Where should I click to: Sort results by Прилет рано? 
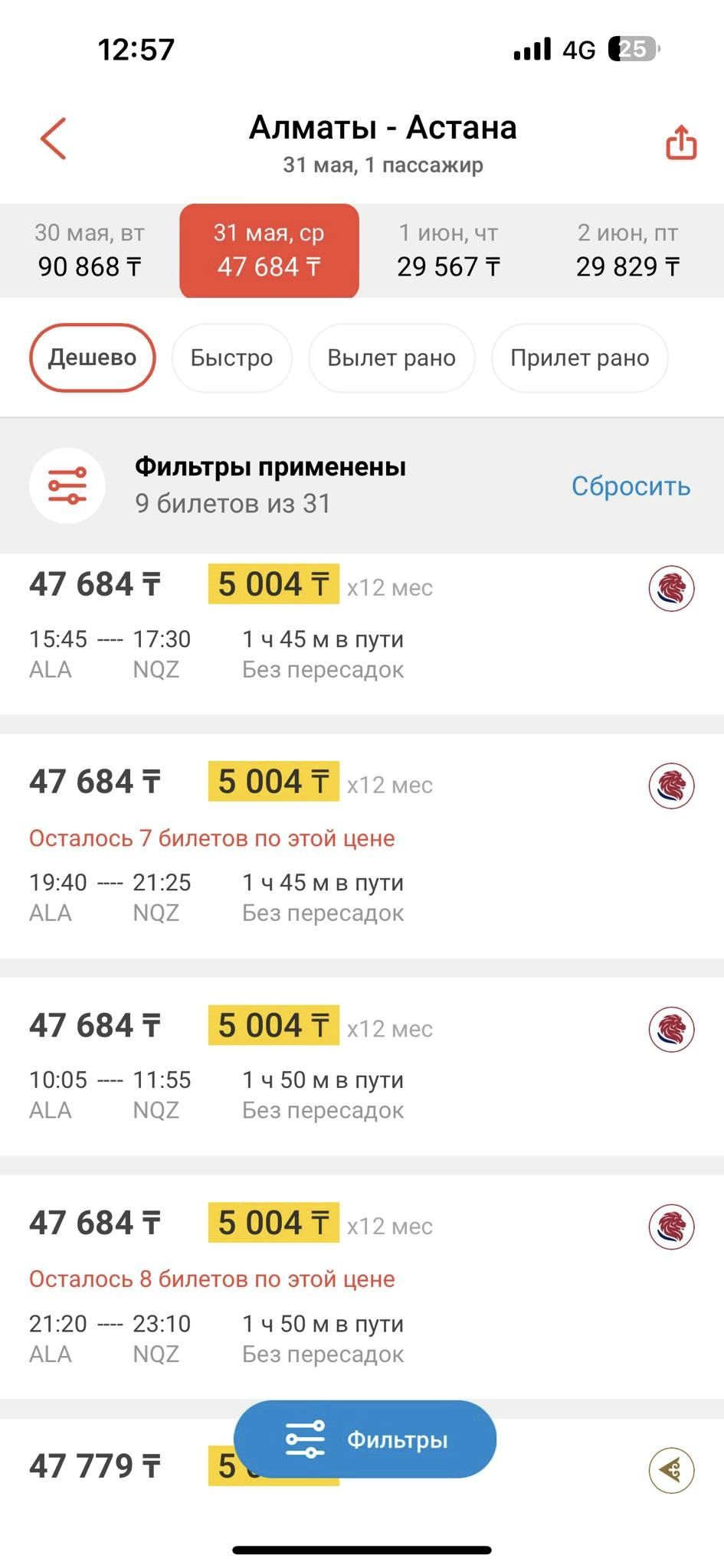tap(579, 358)
